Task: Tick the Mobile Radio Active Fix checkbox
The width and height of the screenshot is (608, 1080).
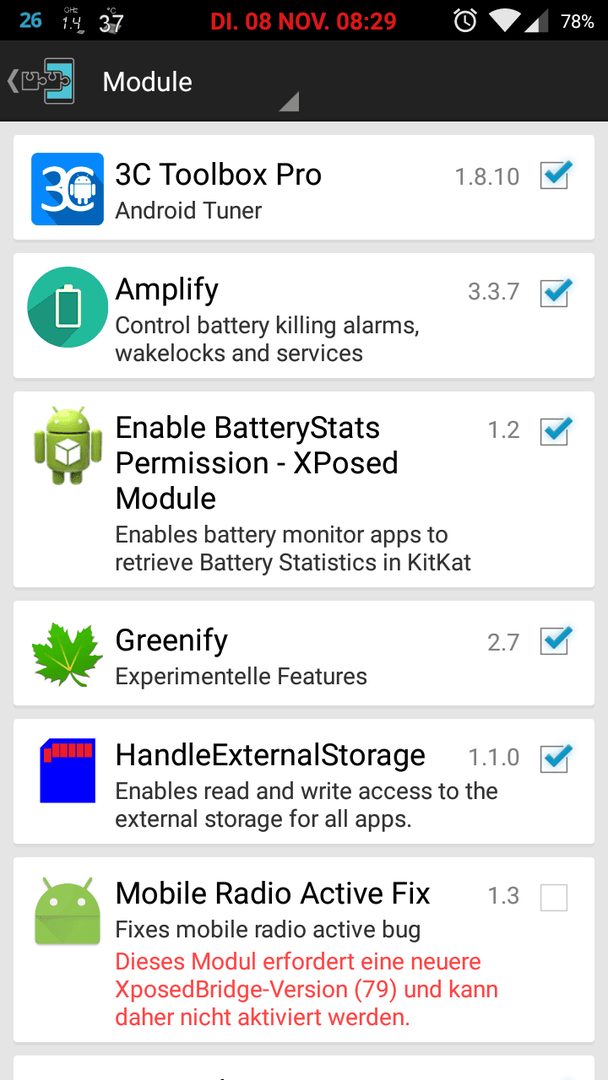Action: (x=554, y=897)
